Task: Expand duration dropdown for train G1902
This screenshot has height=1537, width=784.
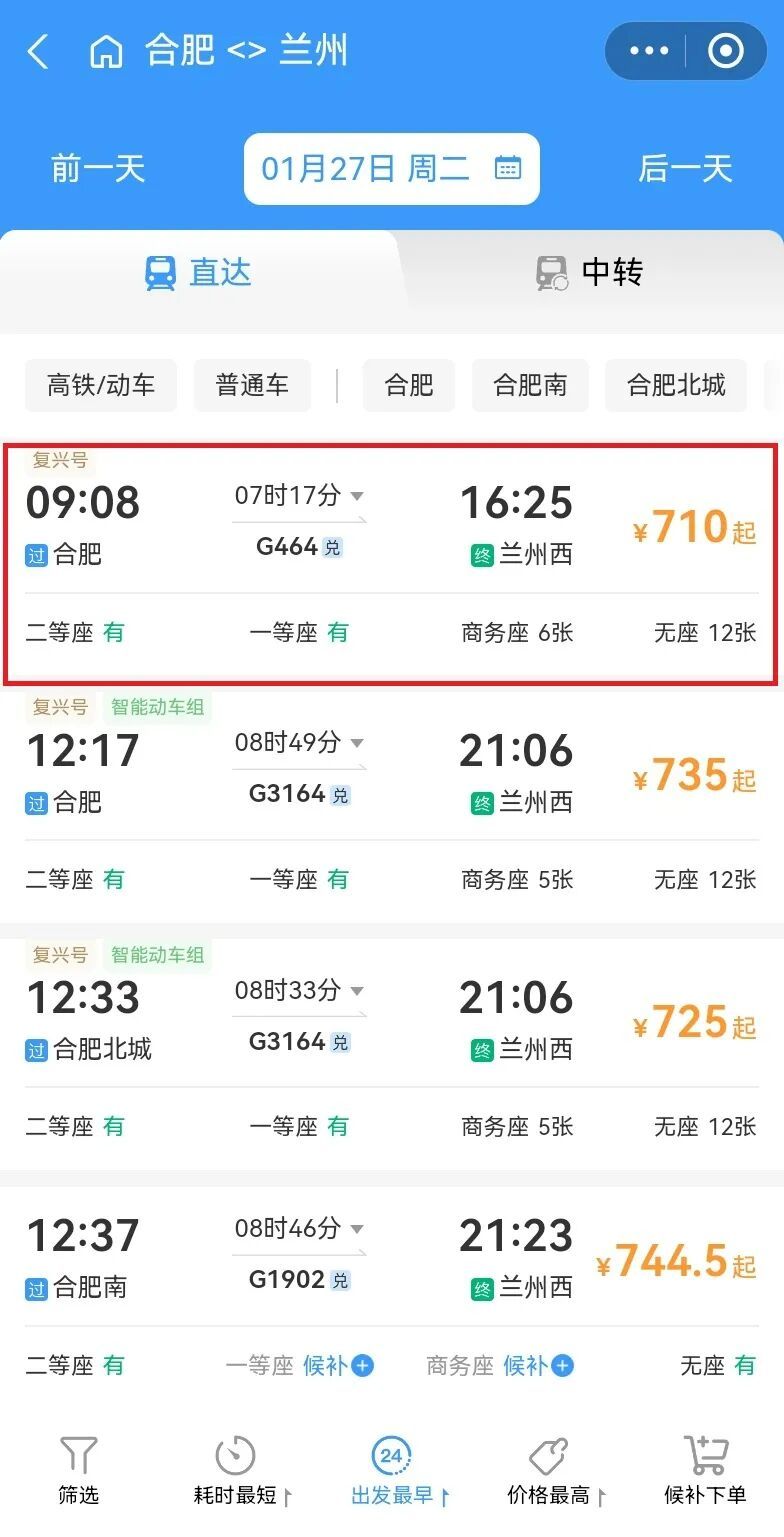Action: click(x=359, y=1228)
